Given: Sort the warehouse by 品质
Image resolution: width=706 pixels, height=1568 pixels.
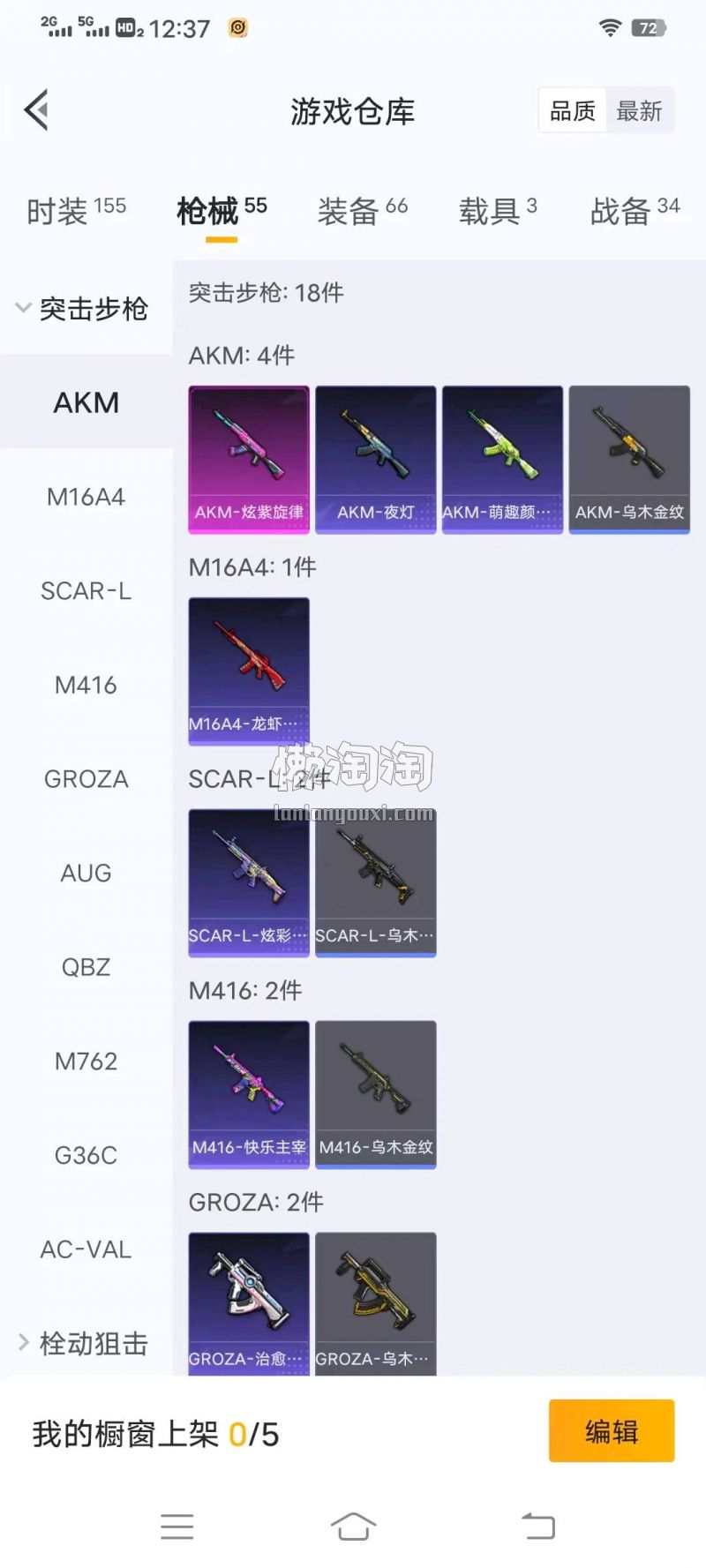Looking at the screenshot, I should (x=573, y=111).
